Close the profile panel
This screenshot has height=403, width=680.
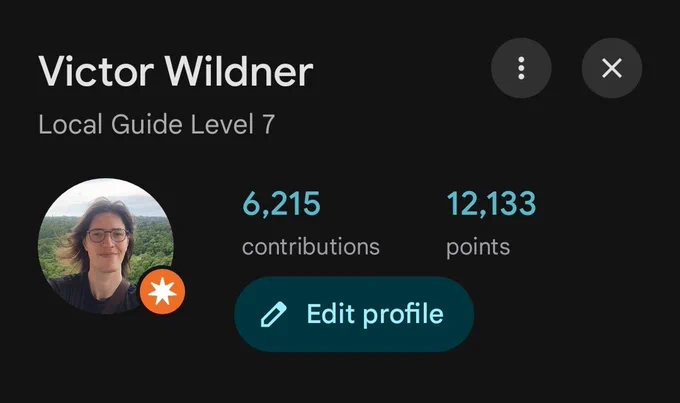click(x=612, y=68)
